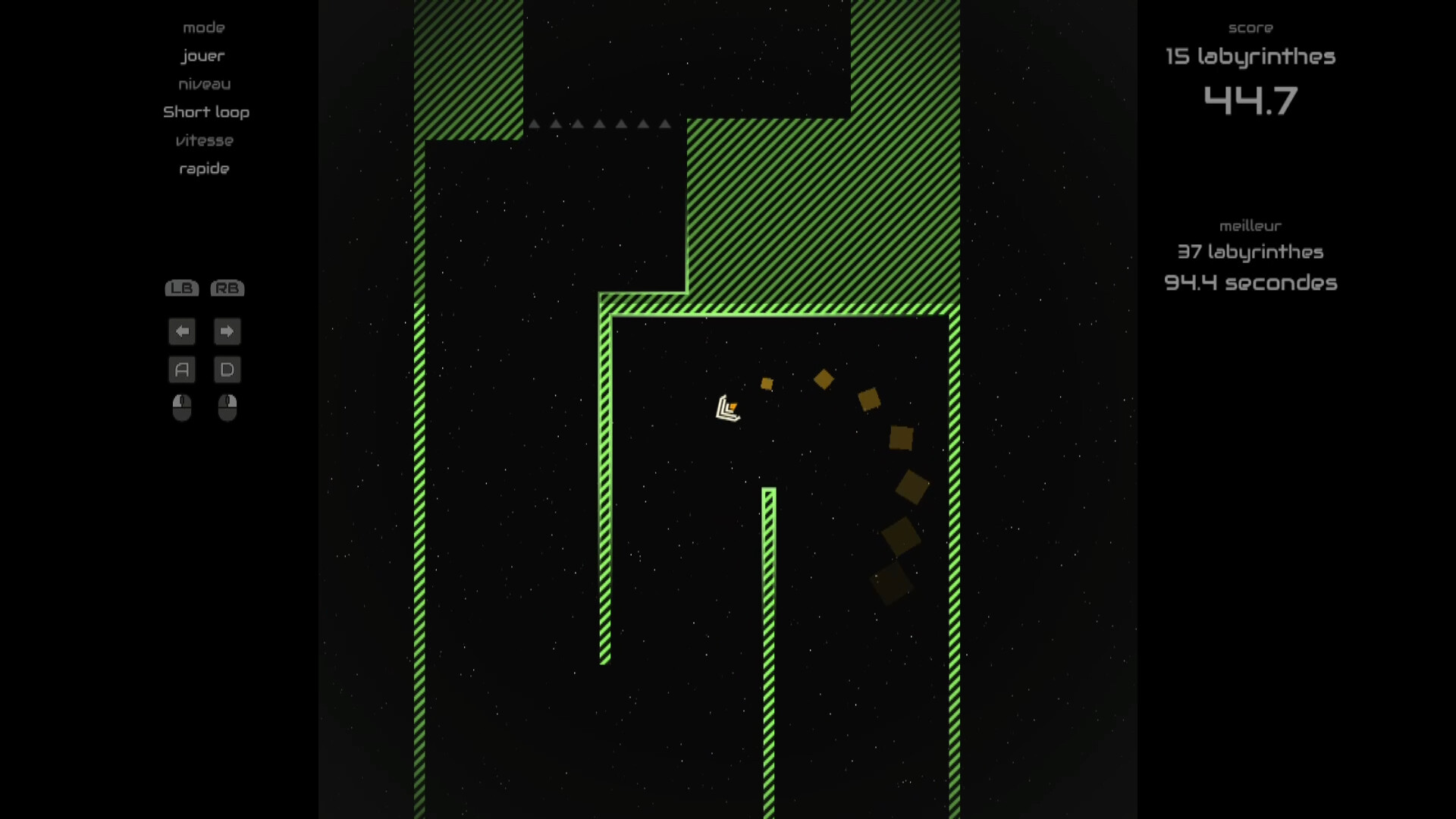Tap the left arrow control
Viewport: 1456px width, 819px height.
point(182,331)
